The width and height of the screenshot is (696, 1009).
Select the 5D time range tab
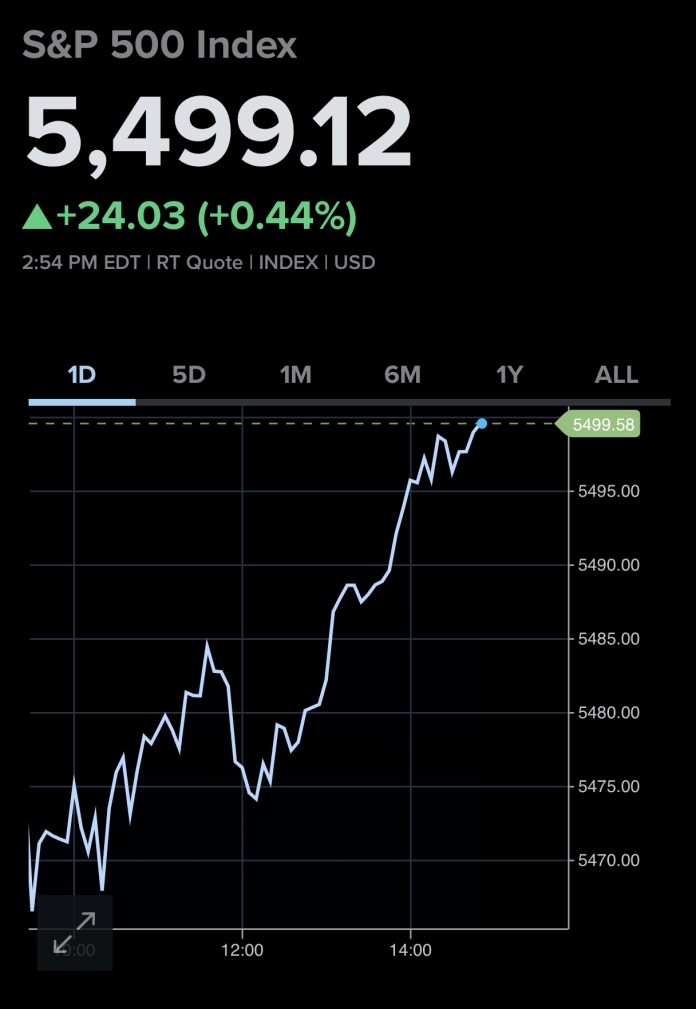pyautogui.click(x=188, y=375)
